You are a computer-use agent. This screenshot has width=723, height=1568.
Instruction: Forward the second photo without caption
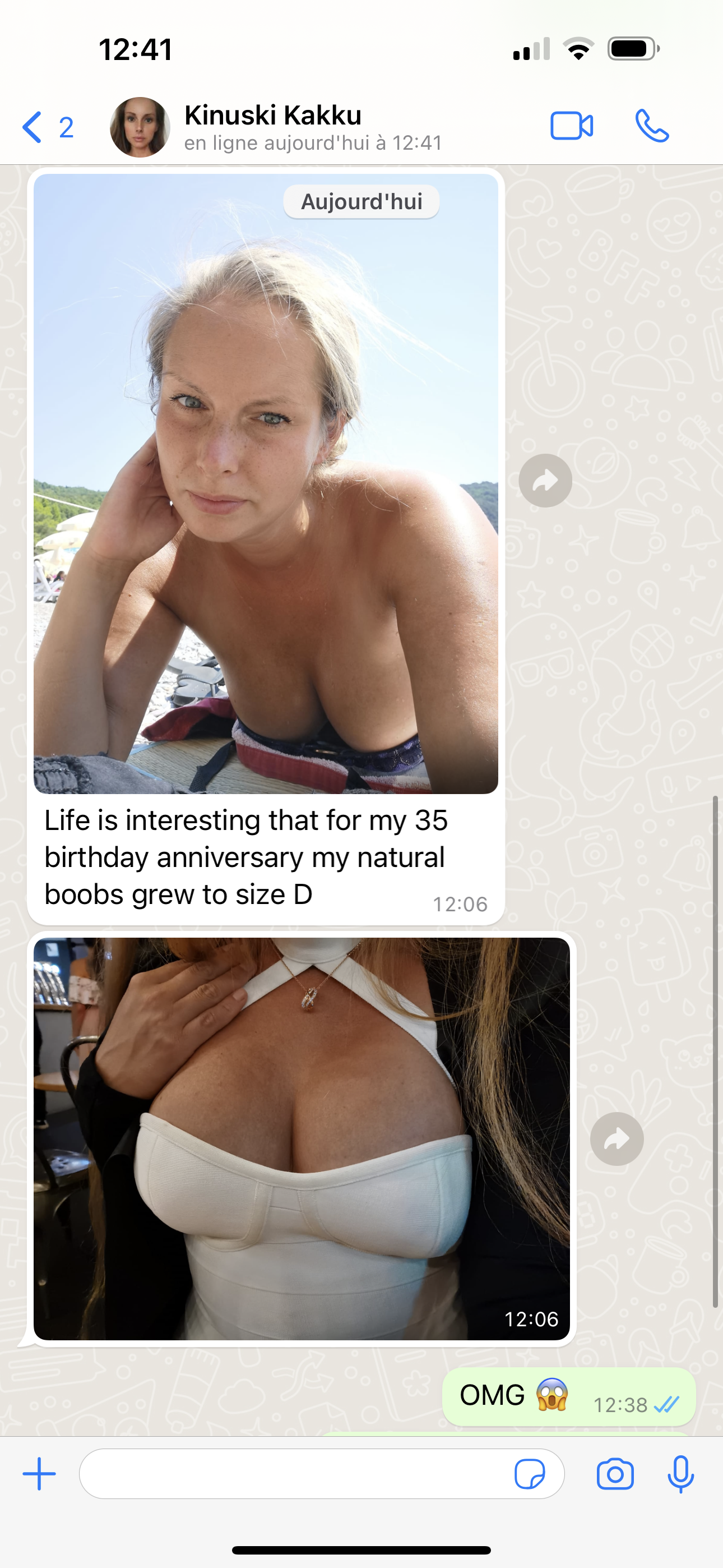coord(617,1139)
